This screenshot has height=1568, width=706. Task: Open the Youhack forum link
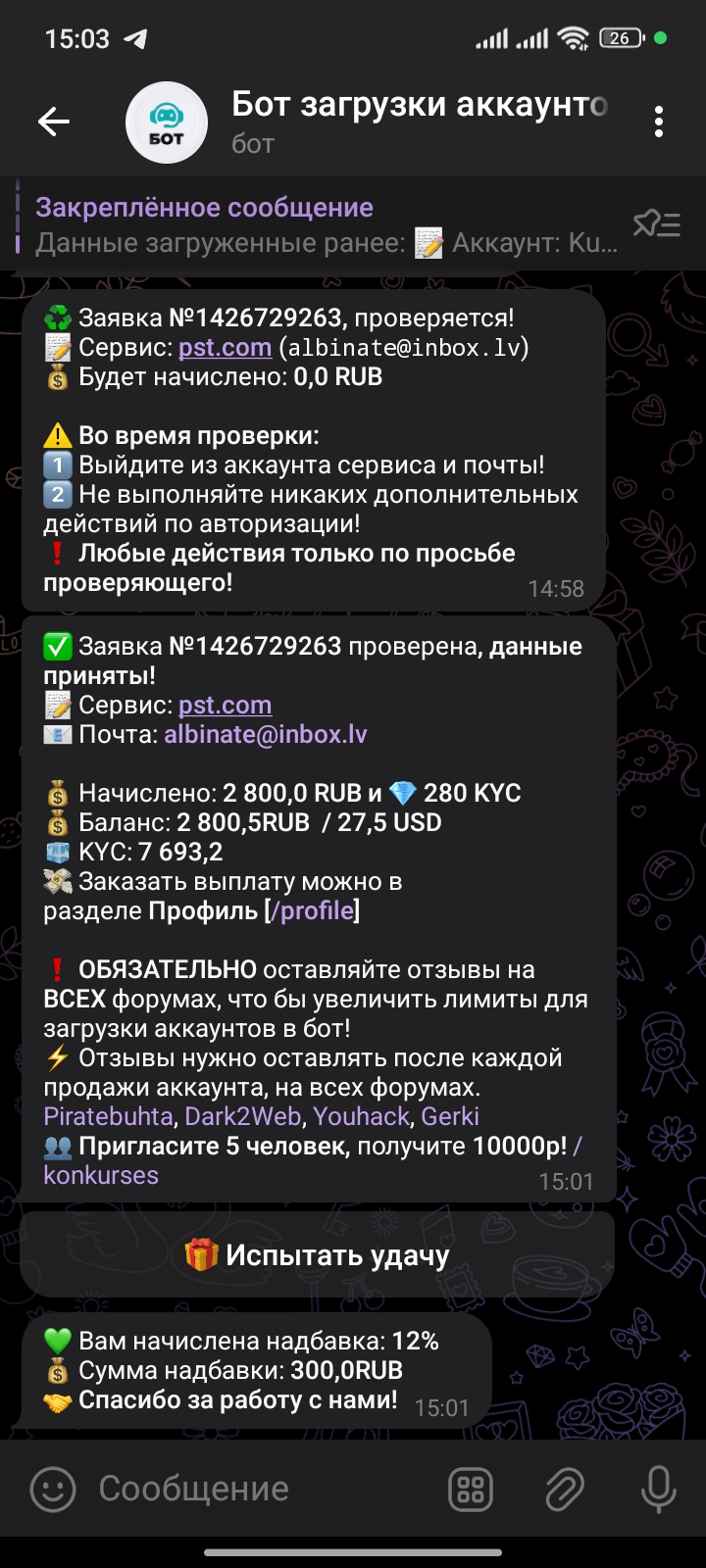point(361,1116)
